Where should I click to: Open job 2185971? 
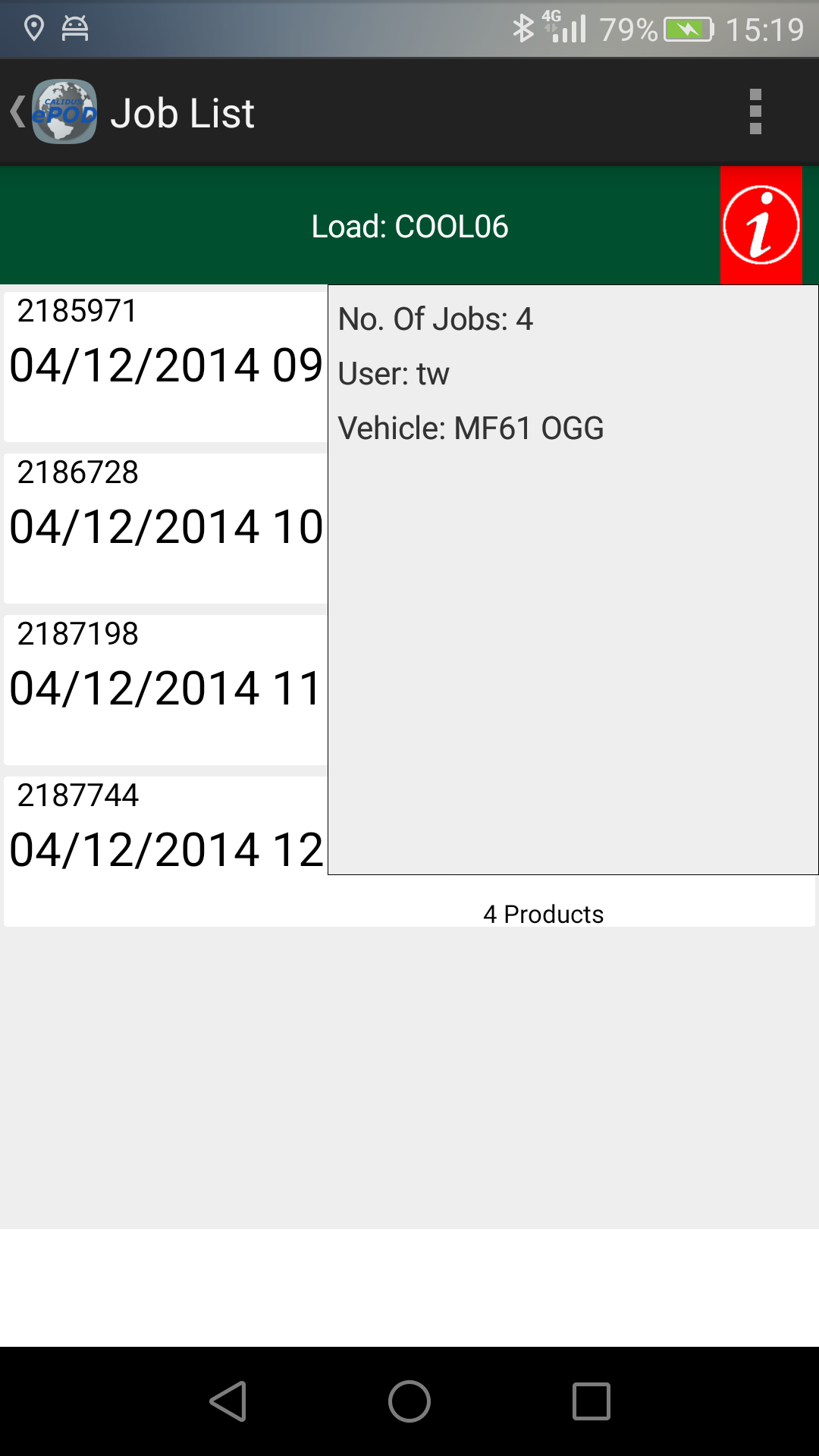pyautogui.click(x=165, y=364)
